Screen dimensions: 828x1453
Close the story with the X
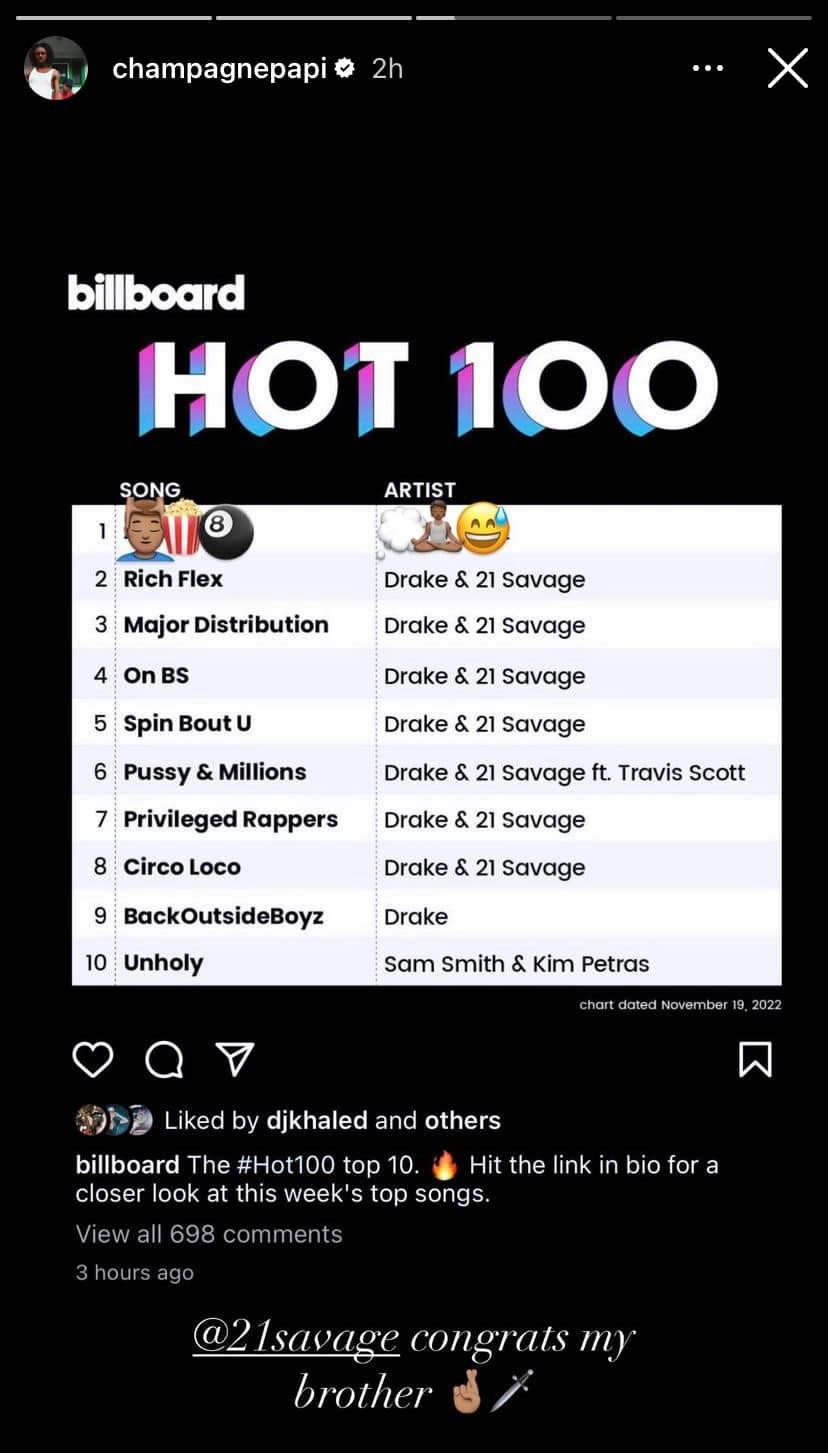tap(788, 68)
